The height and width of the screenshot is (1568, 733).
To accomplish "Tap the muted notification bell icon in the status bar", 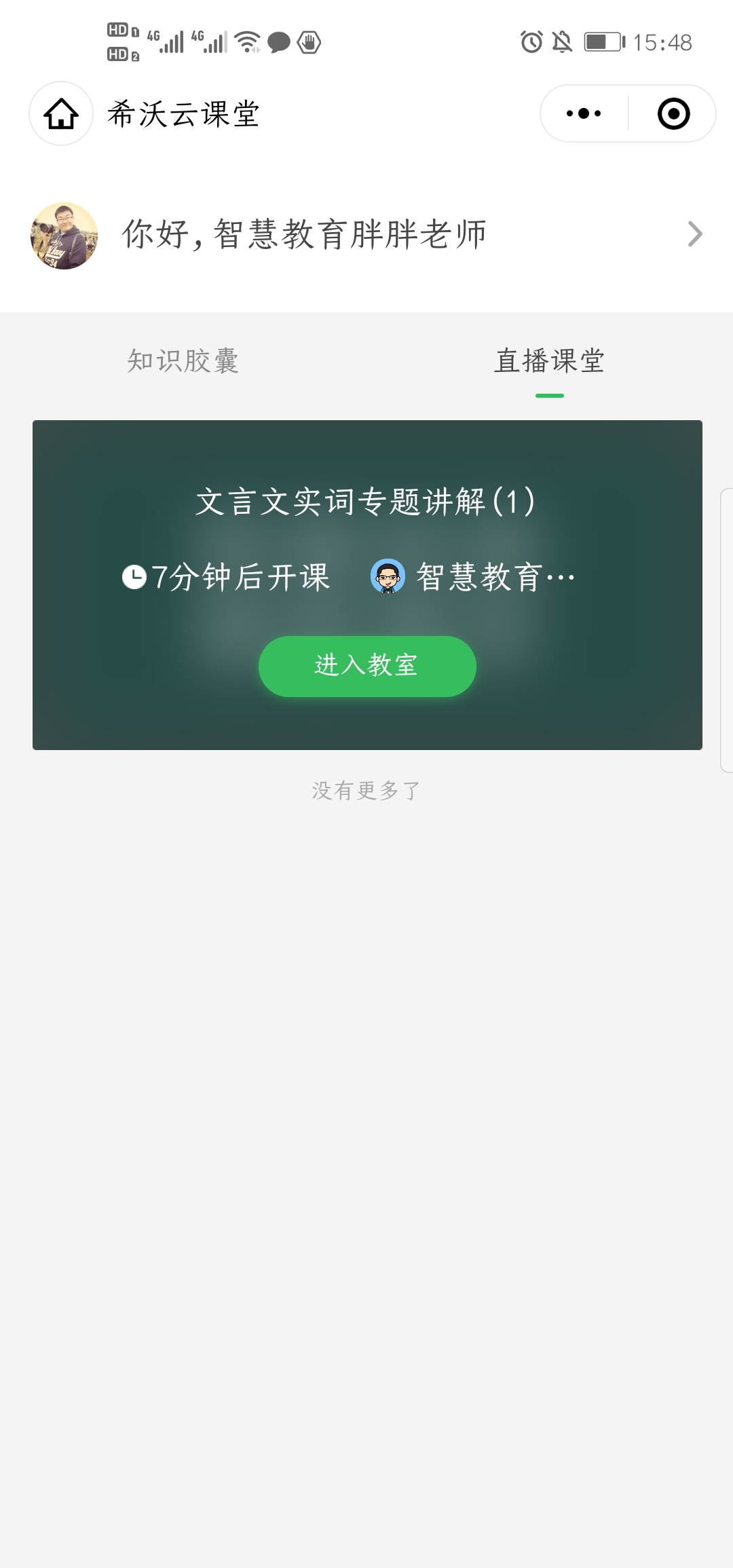I will tap(563, 42).
